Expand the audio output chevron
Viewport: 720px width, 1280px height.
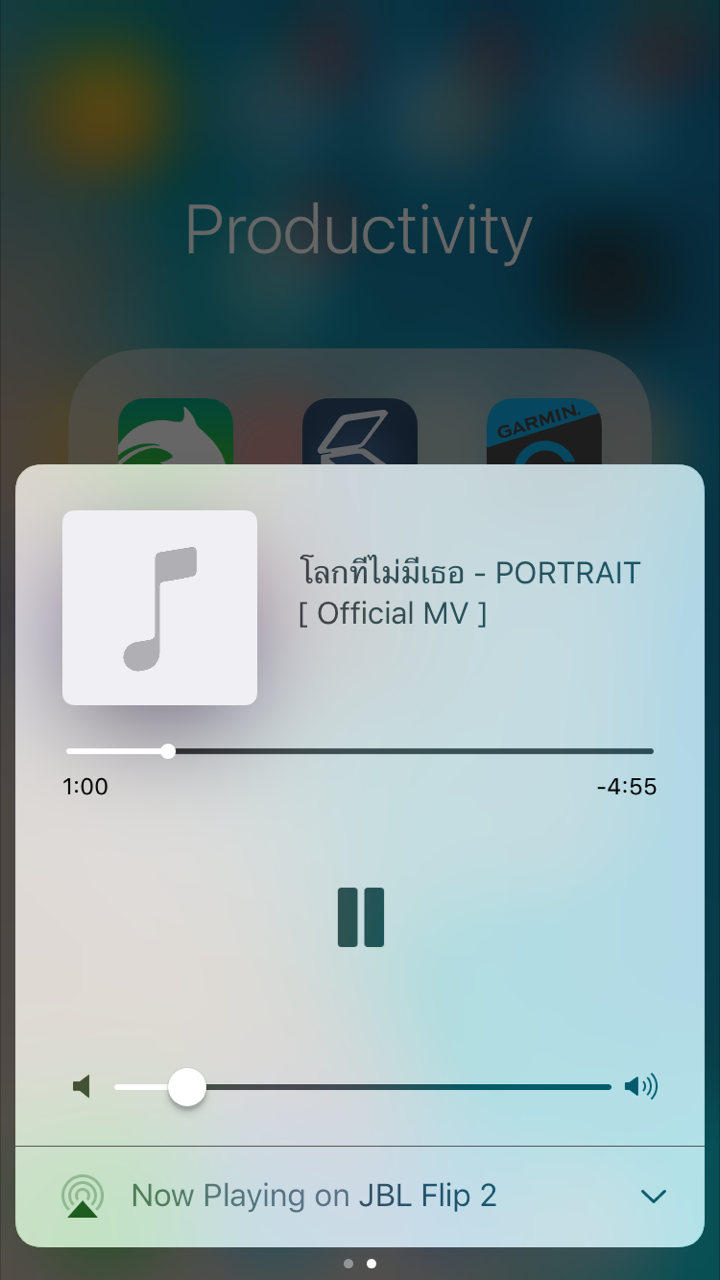point(653,1196)
